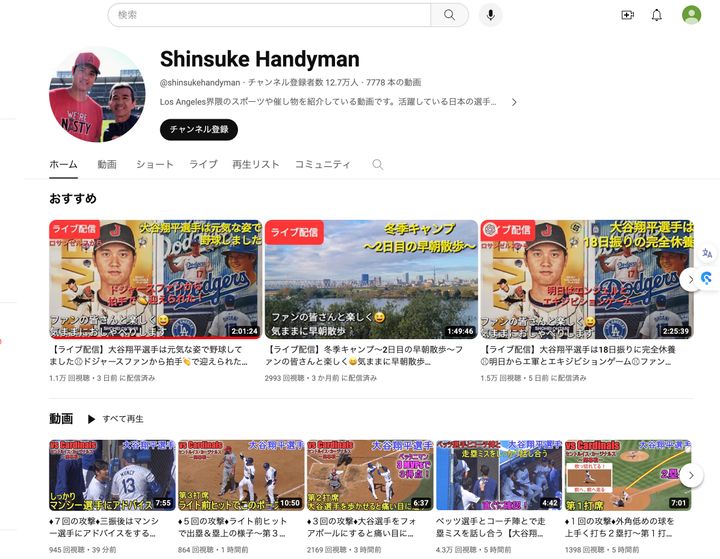Show next videos in 動画 row
720x559 pixels.
[x=691, y=475]
